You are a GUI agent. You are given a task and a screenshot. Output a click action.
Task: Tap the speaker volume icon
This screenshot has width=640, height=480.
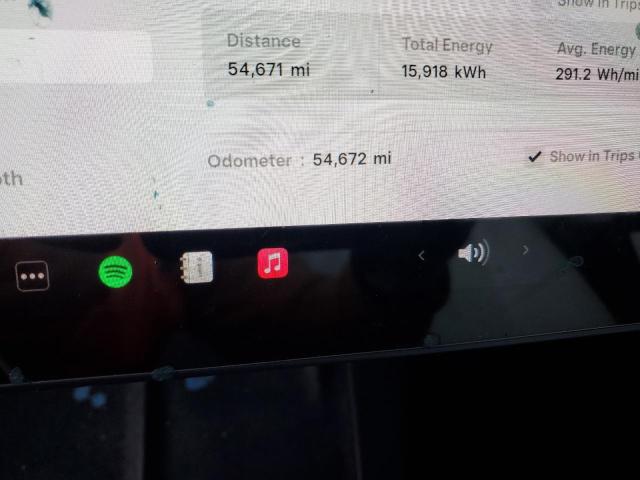pos(472,253)
